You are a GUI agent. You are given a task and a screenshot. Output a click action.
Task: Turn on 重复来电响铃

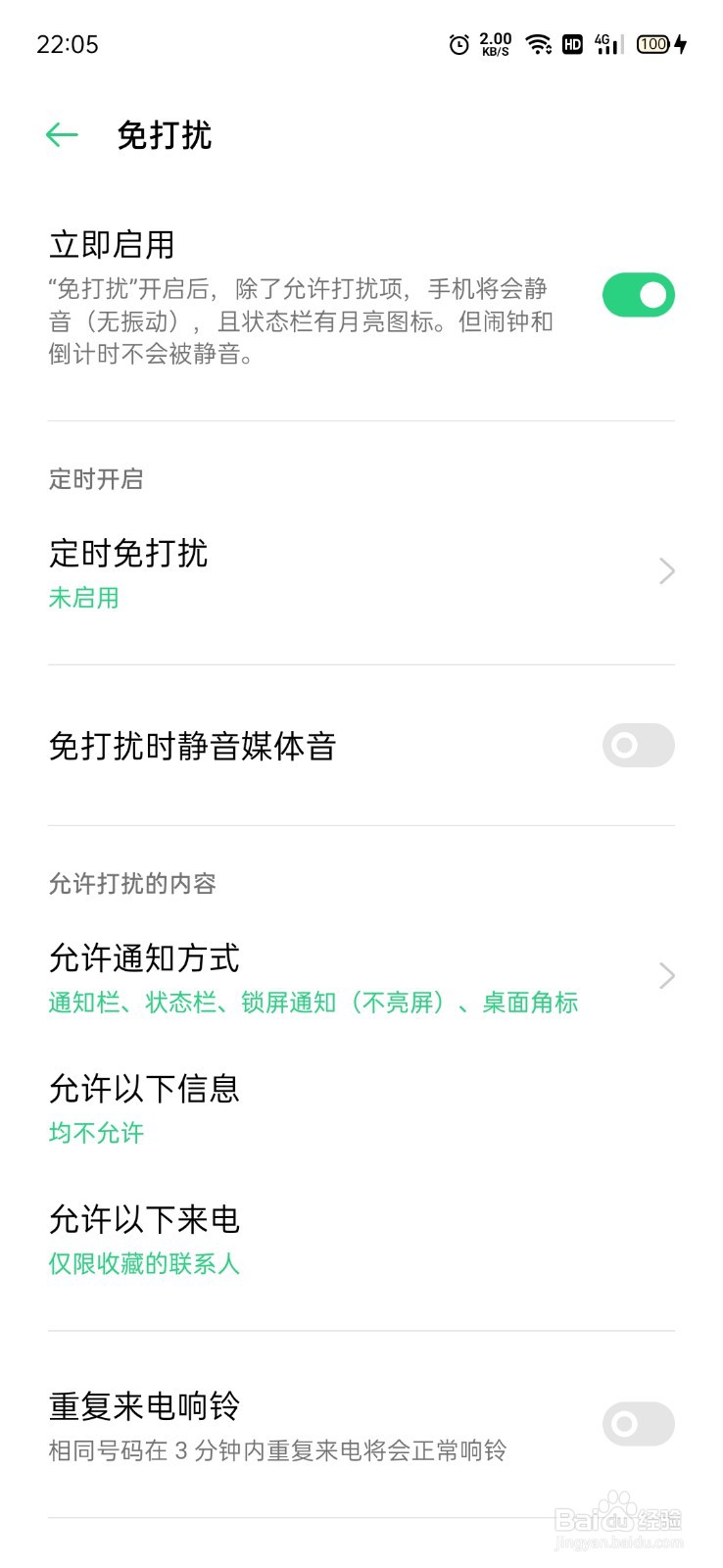click(637, 1423)
